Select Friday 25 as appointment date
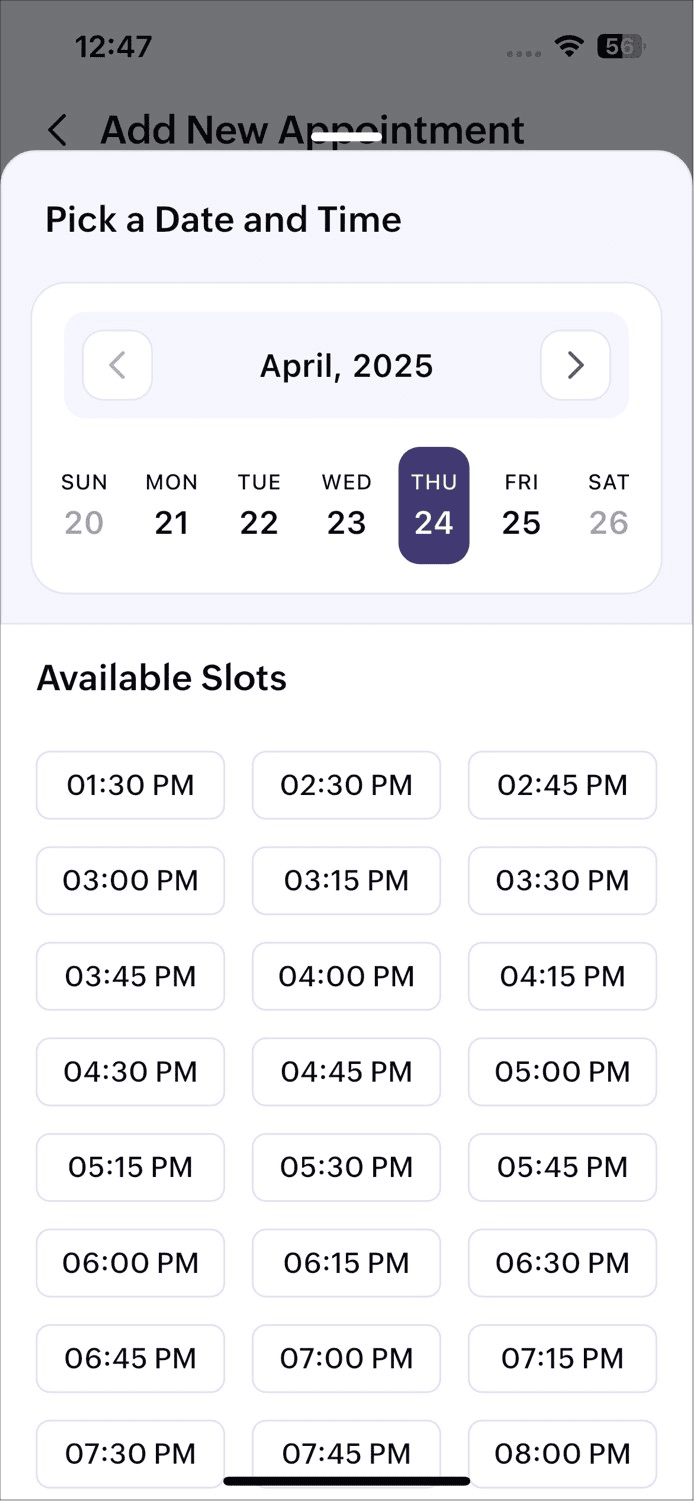 (x=521, y=505)
